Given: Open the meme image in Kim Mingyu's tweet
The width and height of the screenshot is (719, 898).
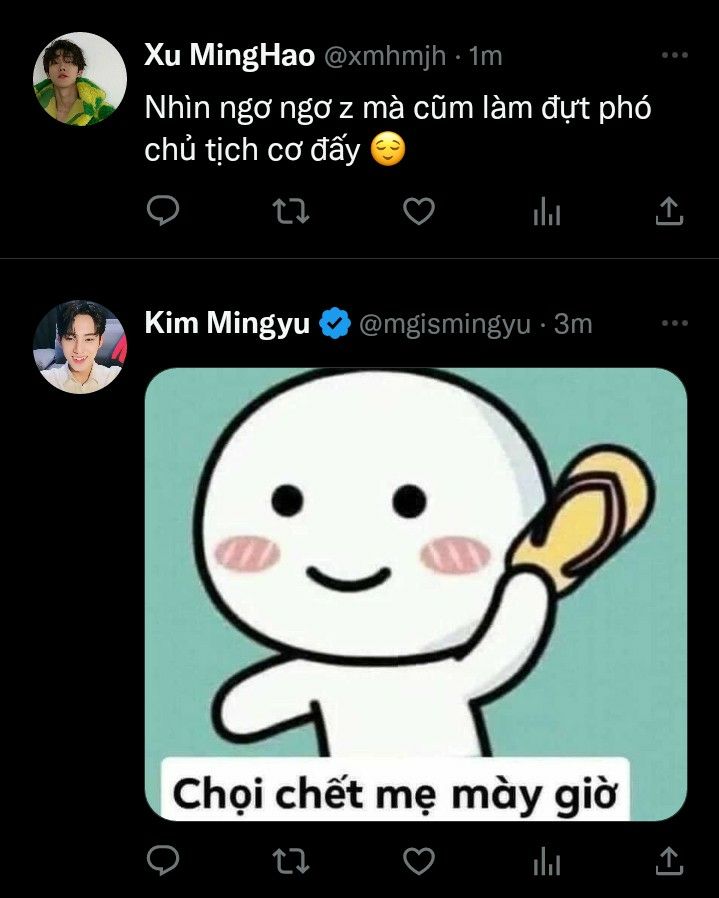Looking at the screenshot, I should coord(416,594).
